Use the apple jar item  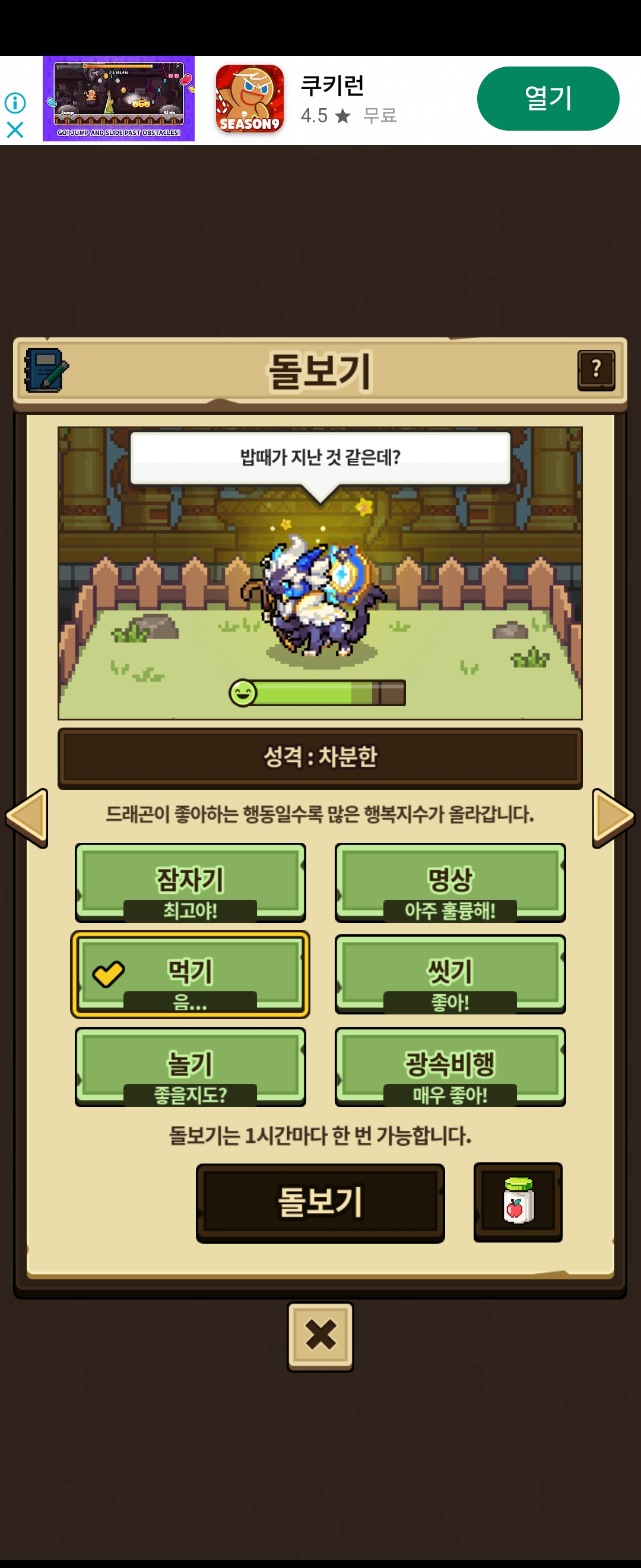point(518,1202)
